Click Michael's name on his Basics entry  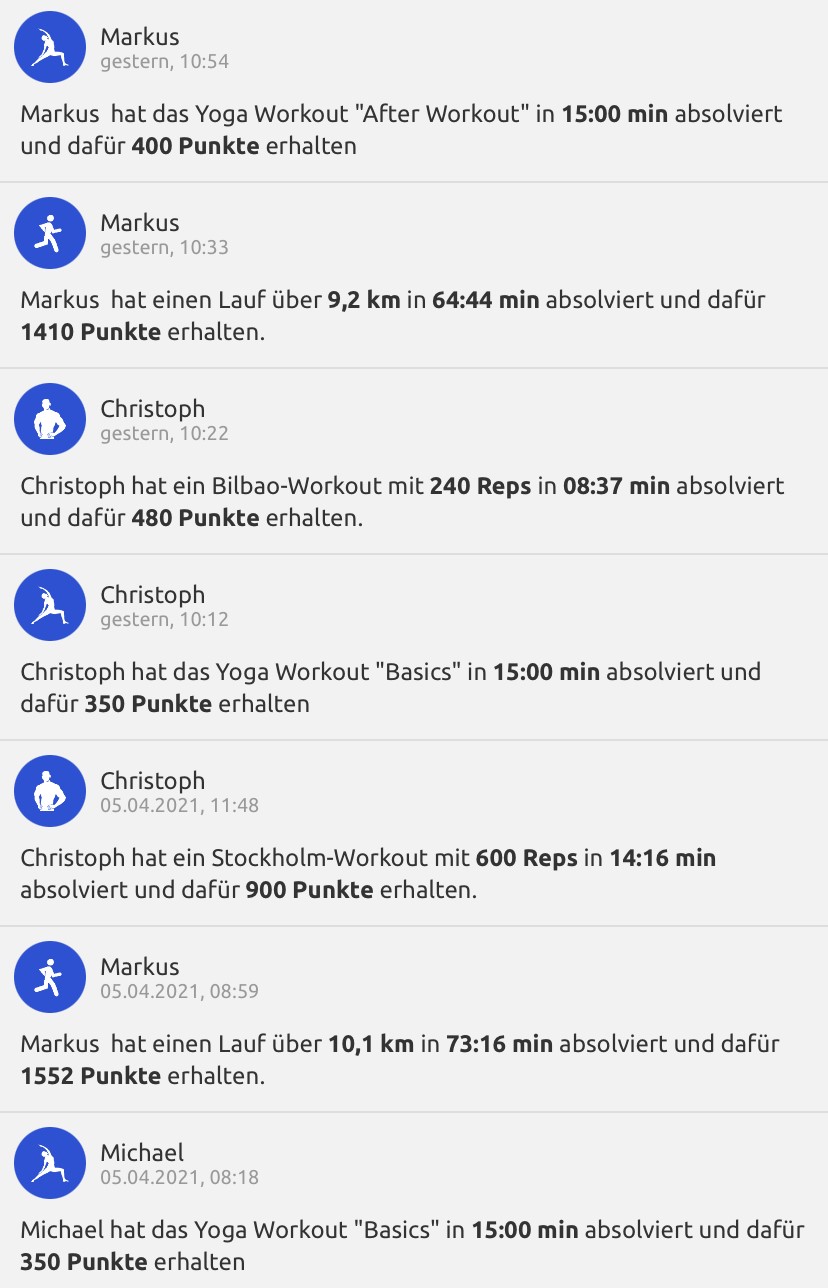click(141, 1152)
